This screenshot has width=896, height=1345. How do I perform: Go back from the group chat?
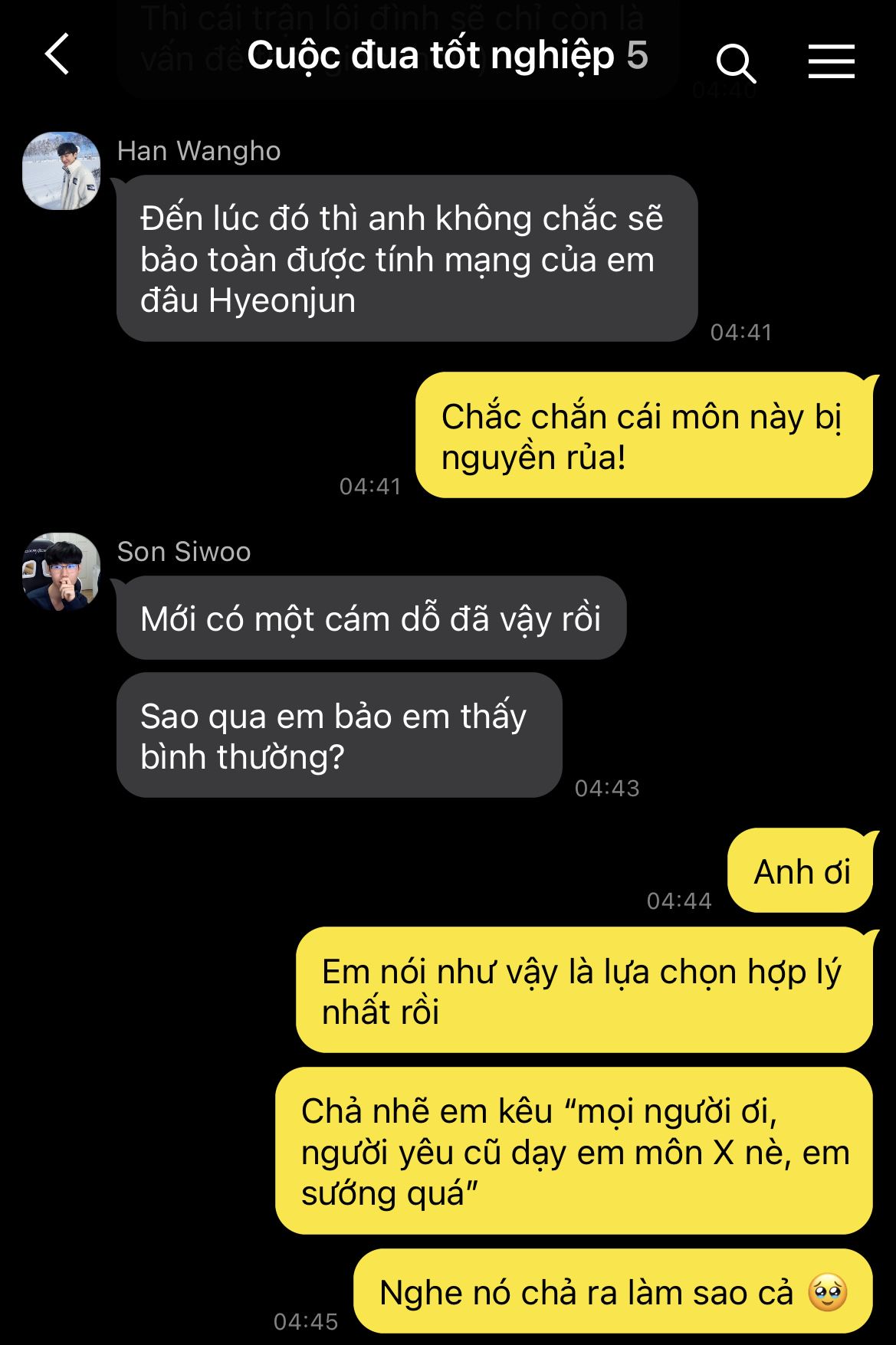click(x=57, y=55)
